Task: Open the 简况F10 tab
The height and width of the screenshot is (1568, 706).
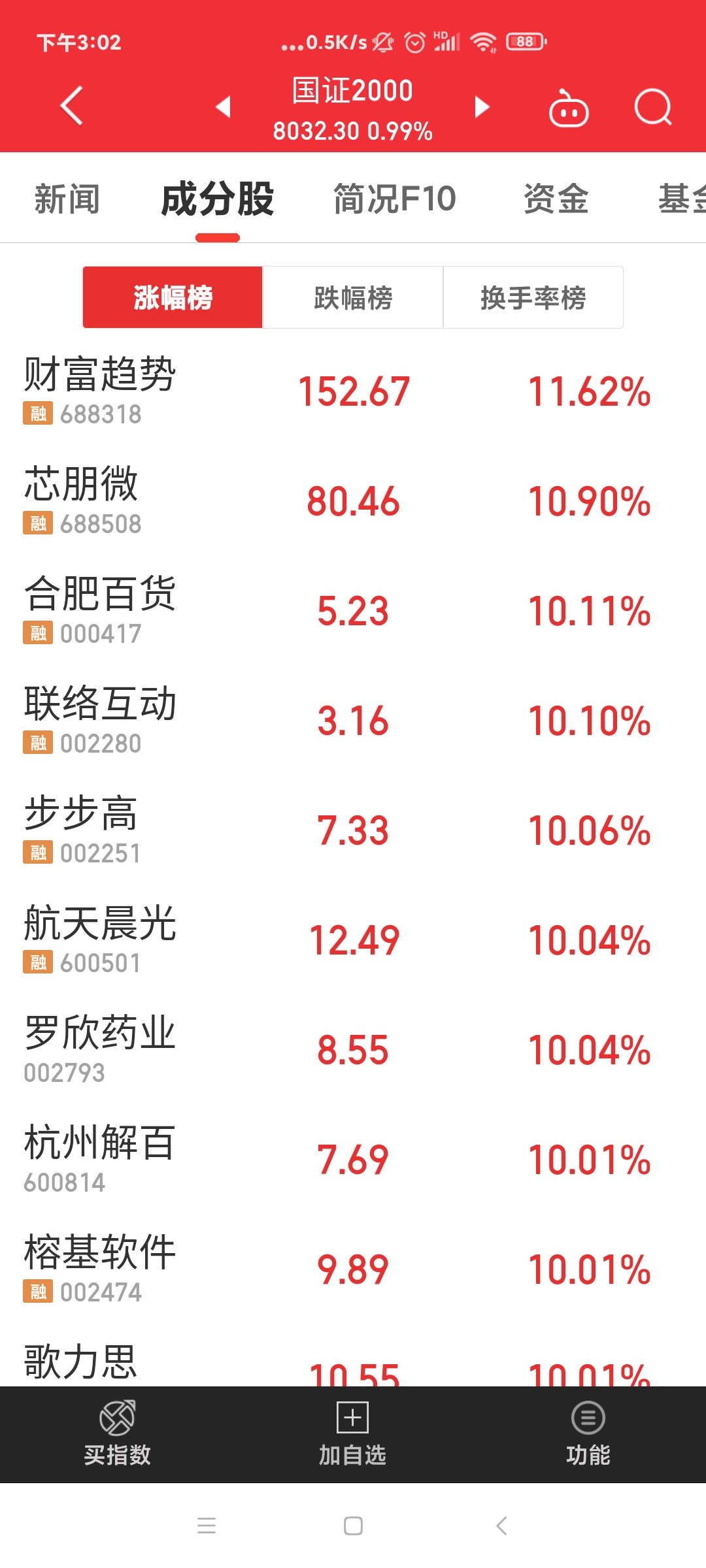Action: pos(394,199)
